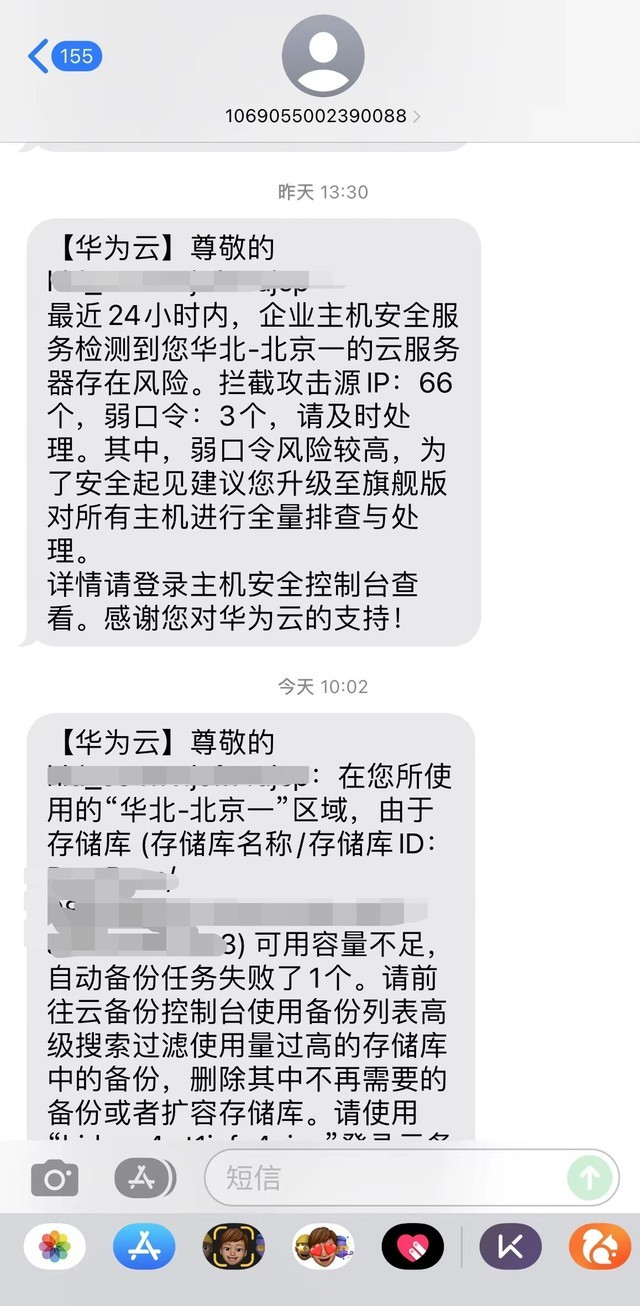The width and height of the screenshot is (640, 1306).
Task: Open the purple K app in the drawer
Action: [x=510, y=1247]
